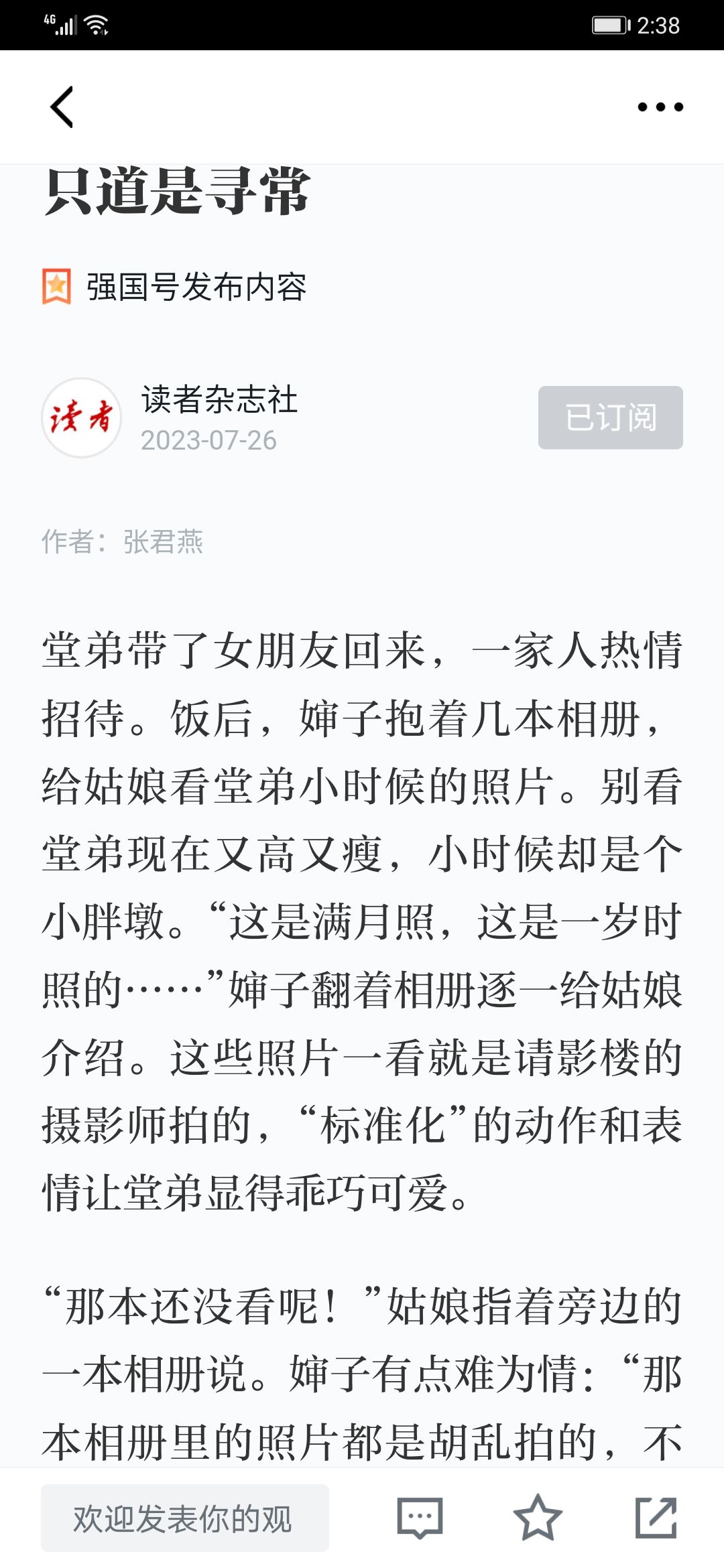Tap the 已订阅 subscription button

(610, 417)
